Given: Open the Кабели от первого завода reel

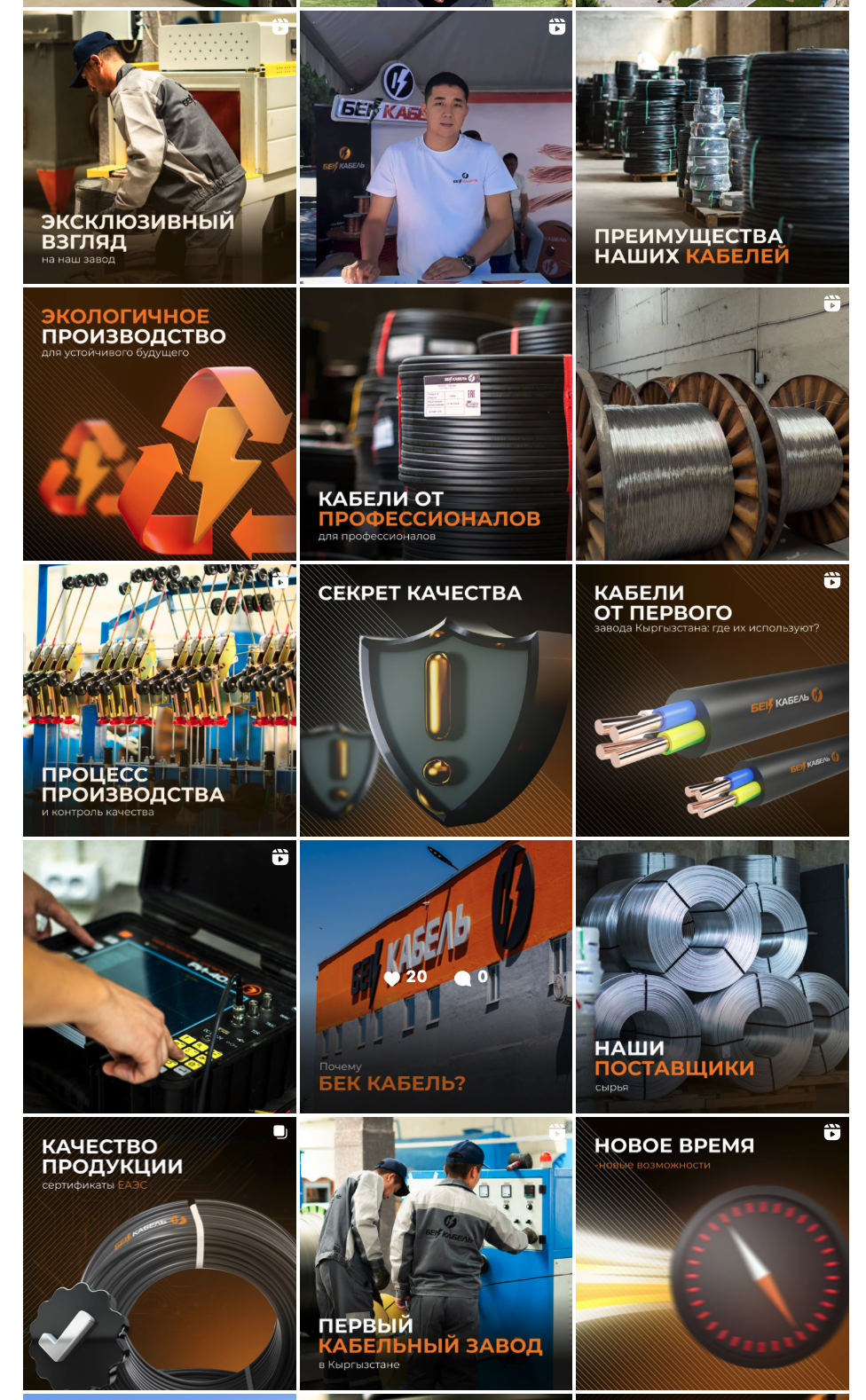Looking at the screenshot, I should click(x=712, y=700).
